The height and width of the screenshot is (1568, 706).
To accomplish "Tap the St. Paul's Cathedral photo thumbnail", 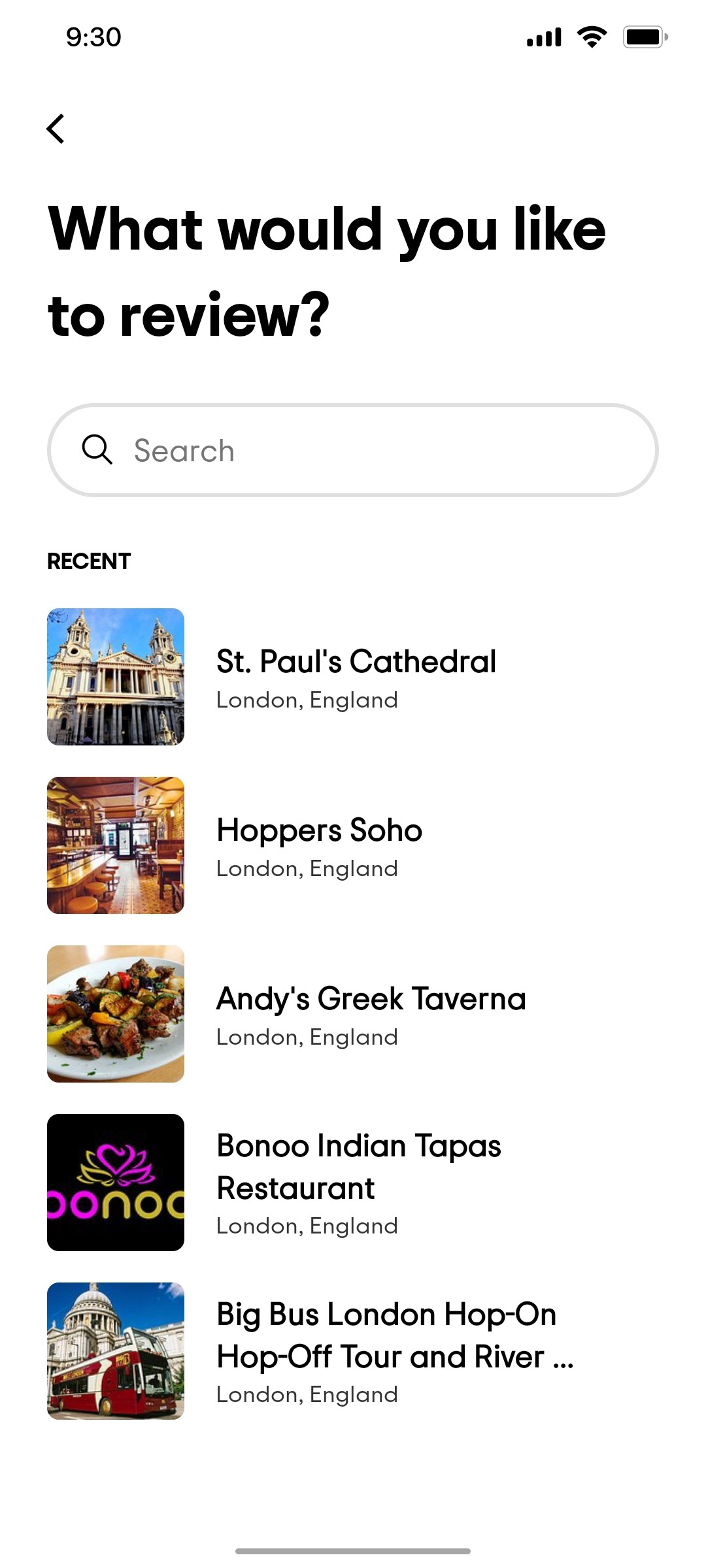I will tap(116, 677).
